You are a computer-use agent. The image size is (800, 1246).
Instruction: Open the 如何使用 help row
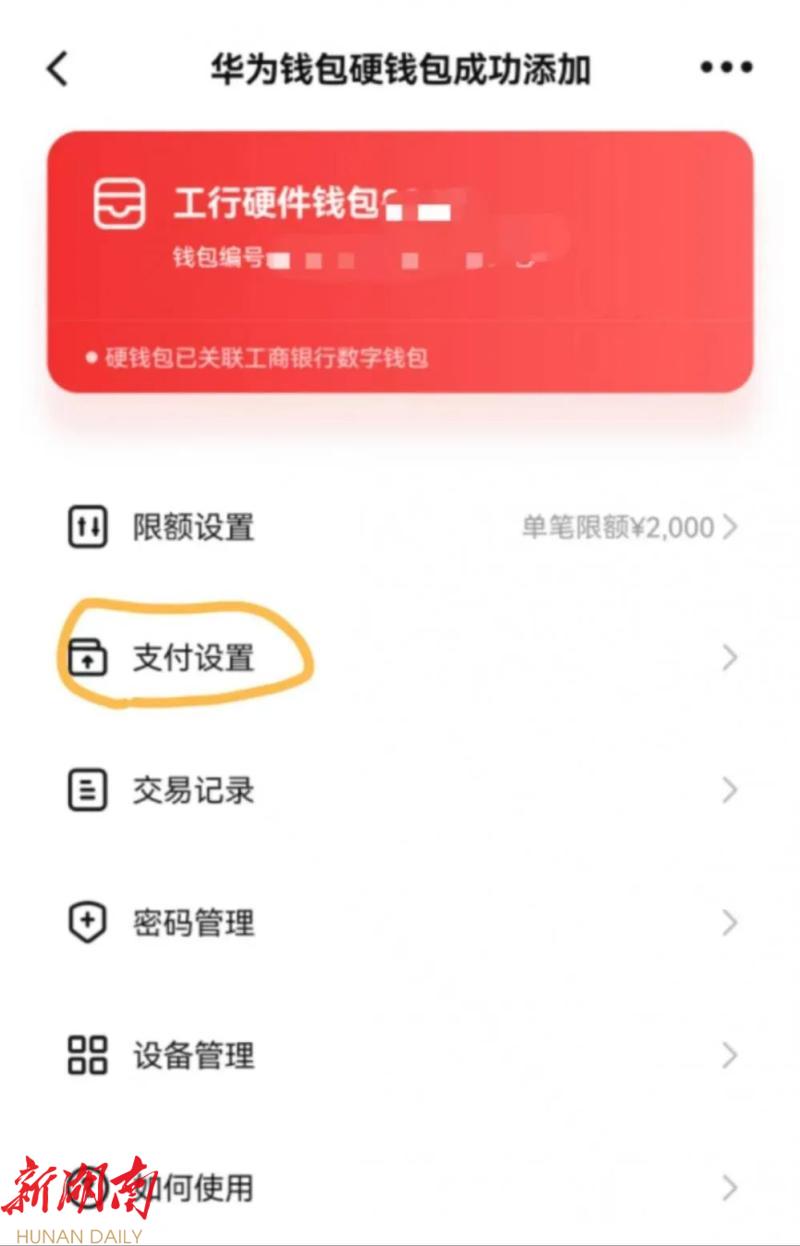click(x=400, y=1188)
